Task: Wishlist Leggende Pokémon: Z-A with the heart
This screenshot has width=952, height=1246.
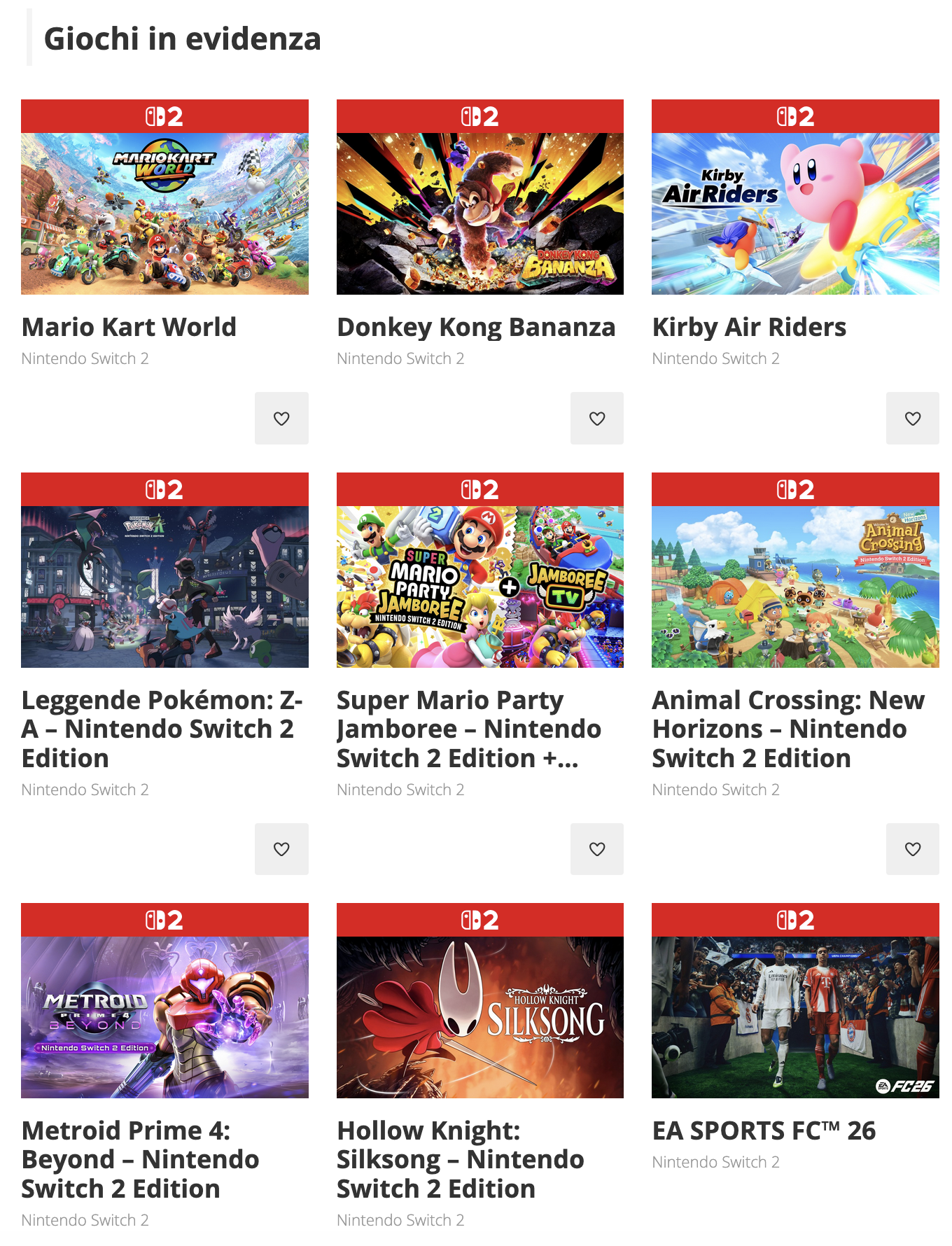Action: coord(281,848)
